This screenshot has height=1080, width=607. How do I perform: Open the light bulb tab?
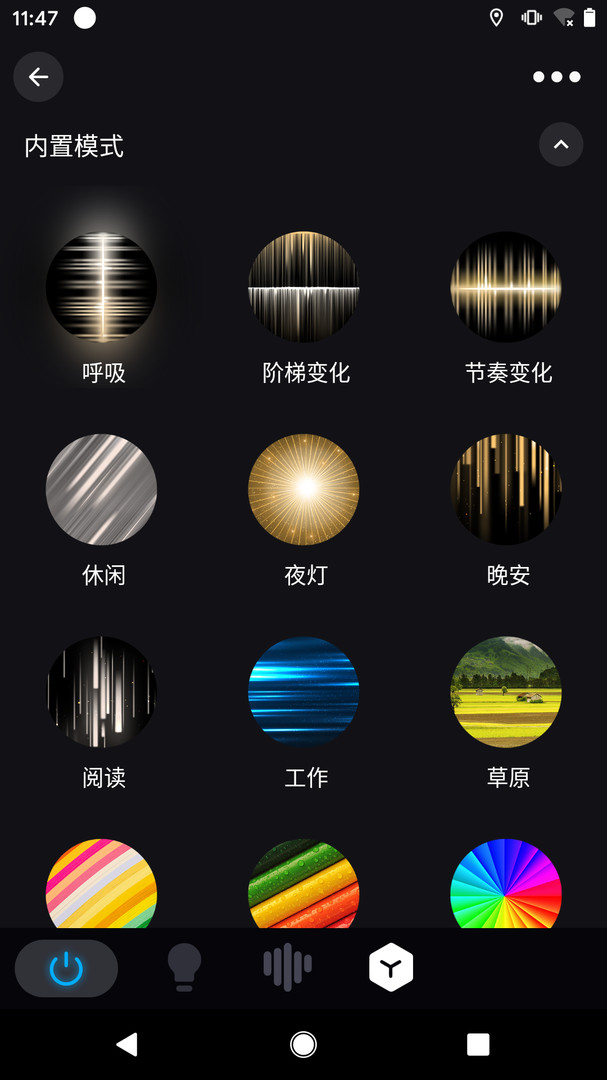coord(184,968)
